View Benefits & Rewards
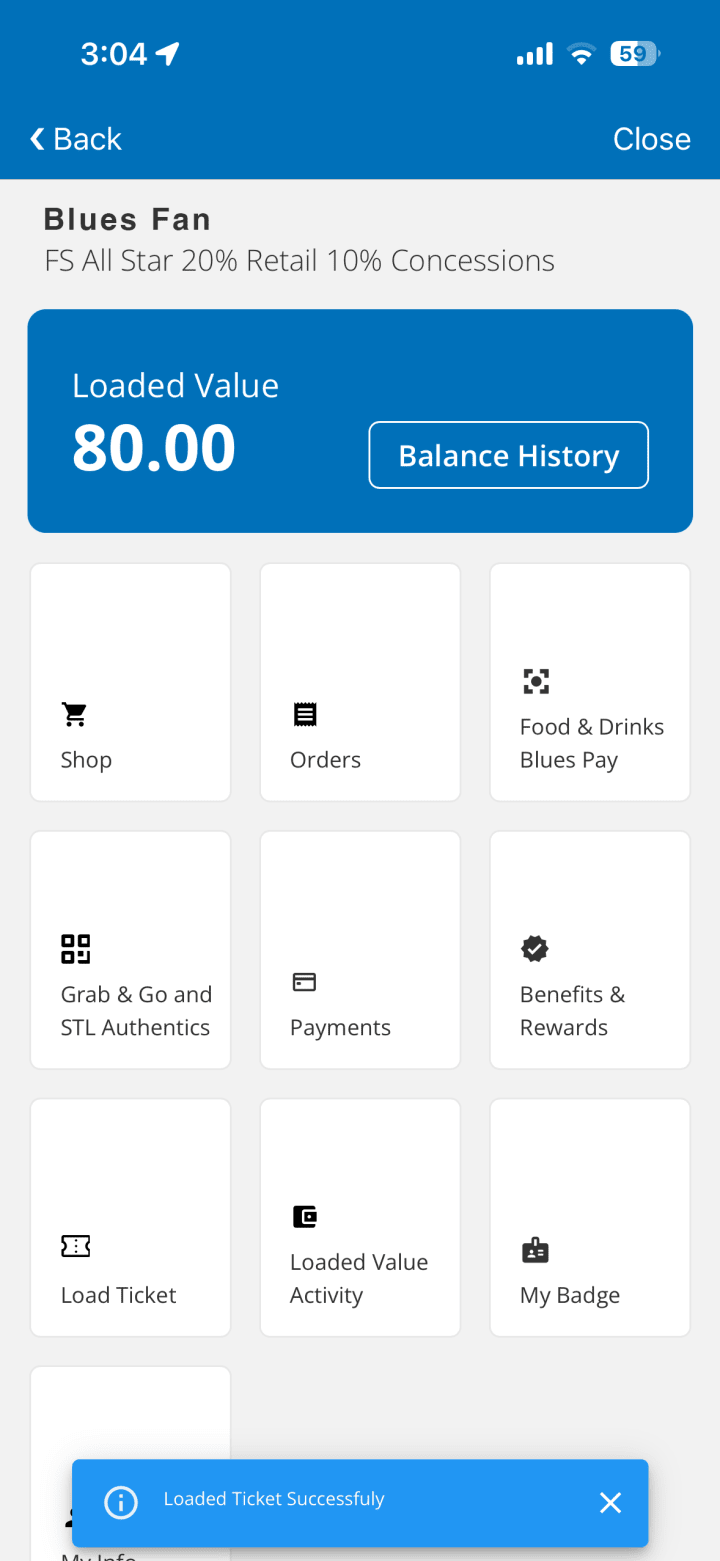Viewport: 720px width, 1561px height. point(590,950)
